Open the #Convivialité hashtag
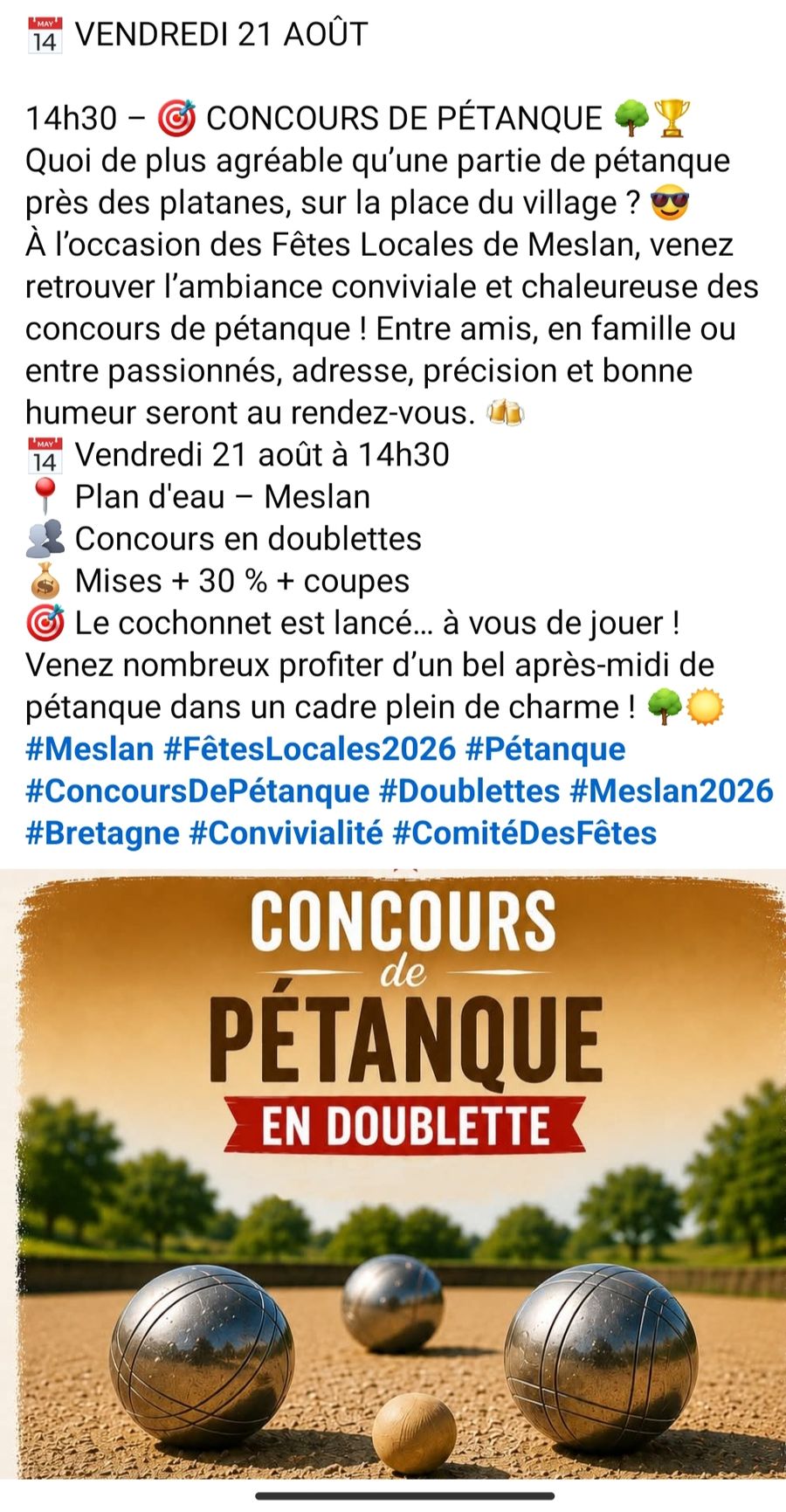786x1512 pixels. (x=286, y=832)
